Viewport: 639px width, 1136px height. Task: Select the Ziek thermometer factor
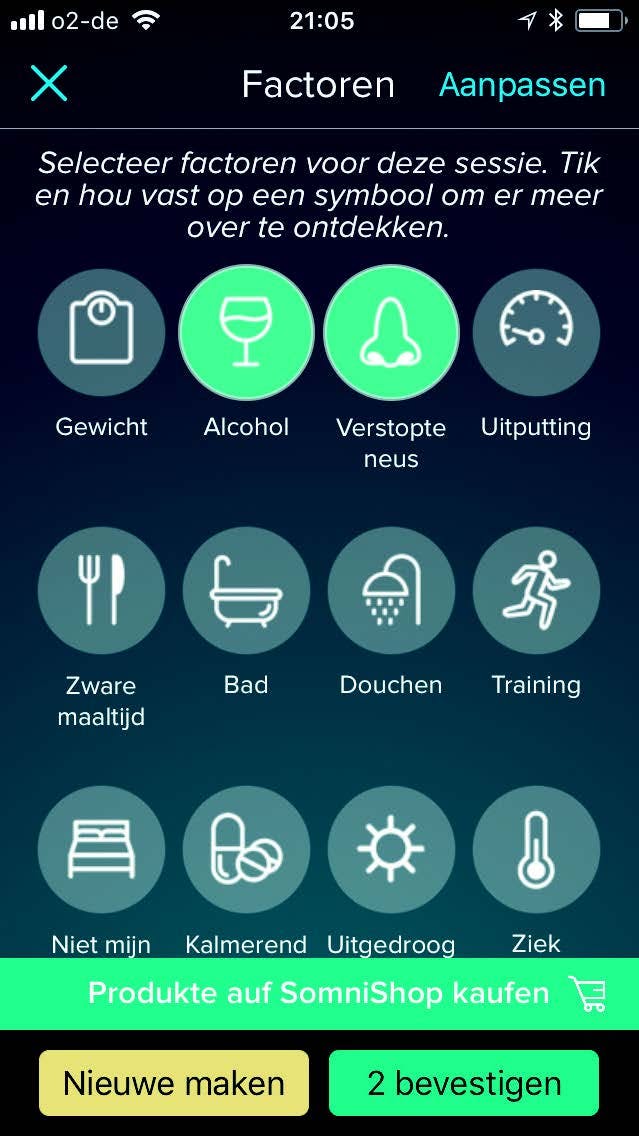click(x=536, y=849)
